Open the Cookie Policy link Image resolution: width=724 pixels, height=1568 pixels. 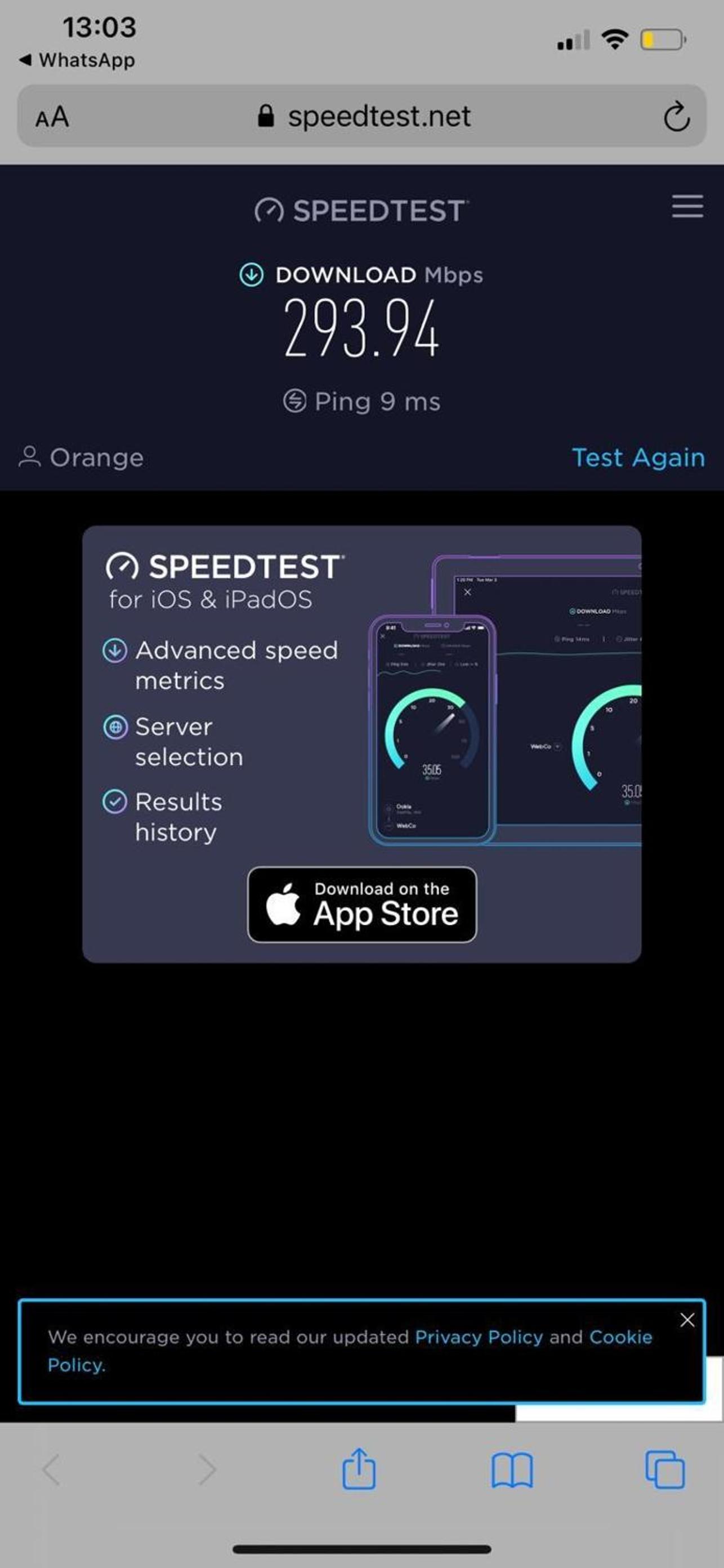point(620,1337)
